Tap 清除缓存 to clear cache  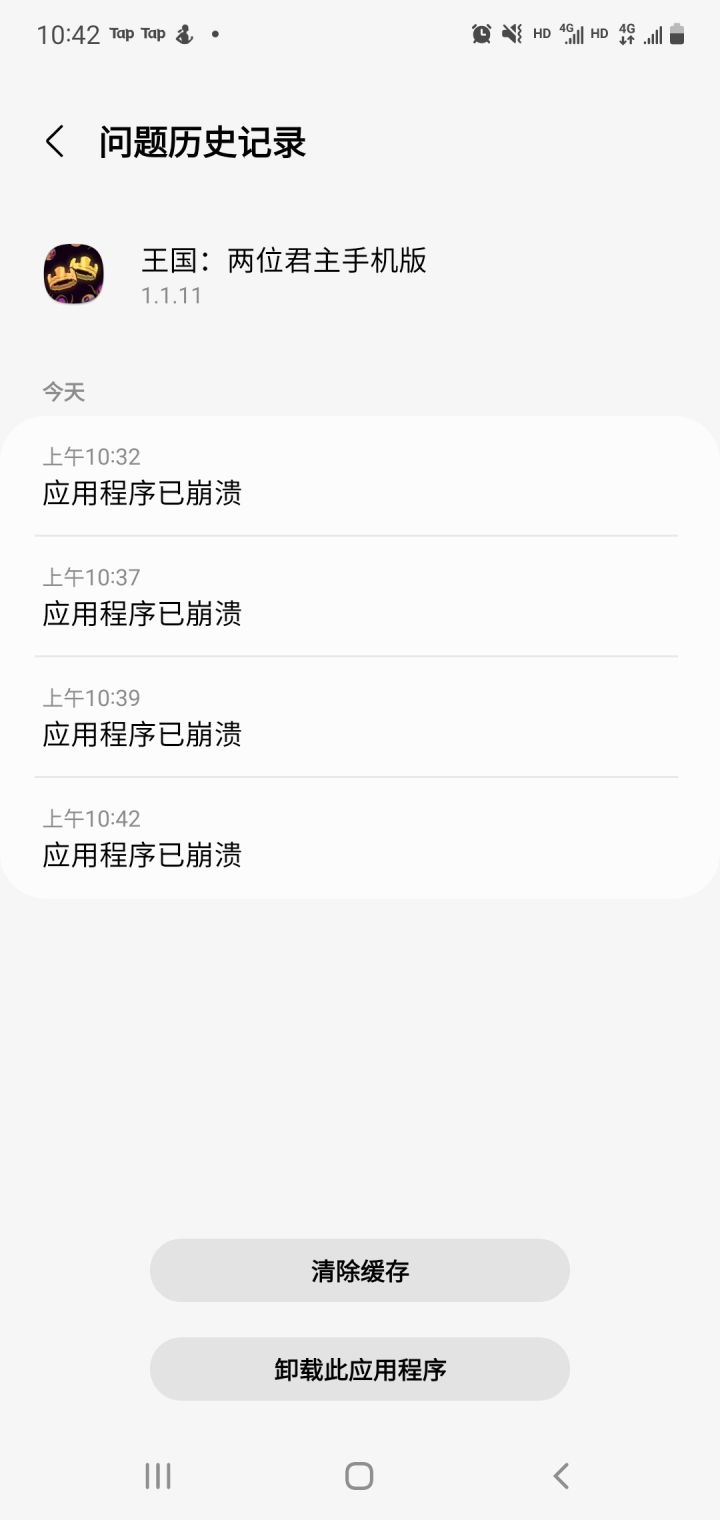coord(359,1270)
